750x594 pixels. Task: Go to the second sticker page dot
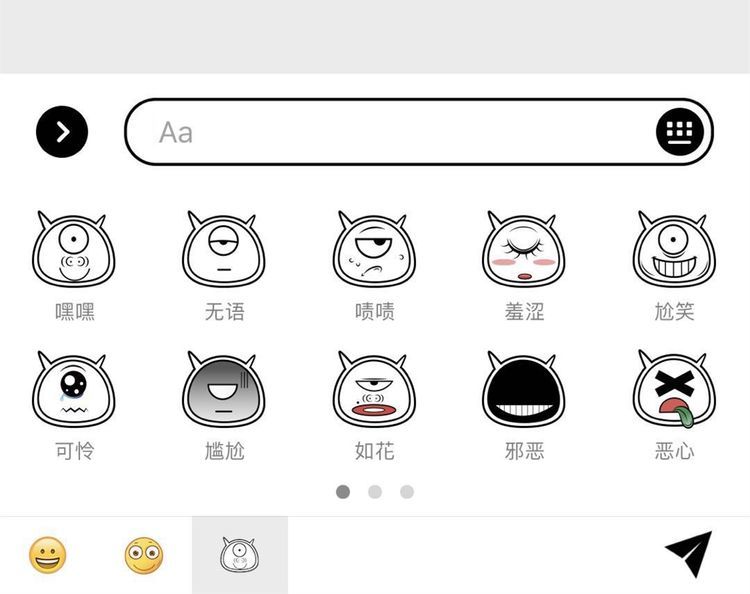[x=375, y=492]
